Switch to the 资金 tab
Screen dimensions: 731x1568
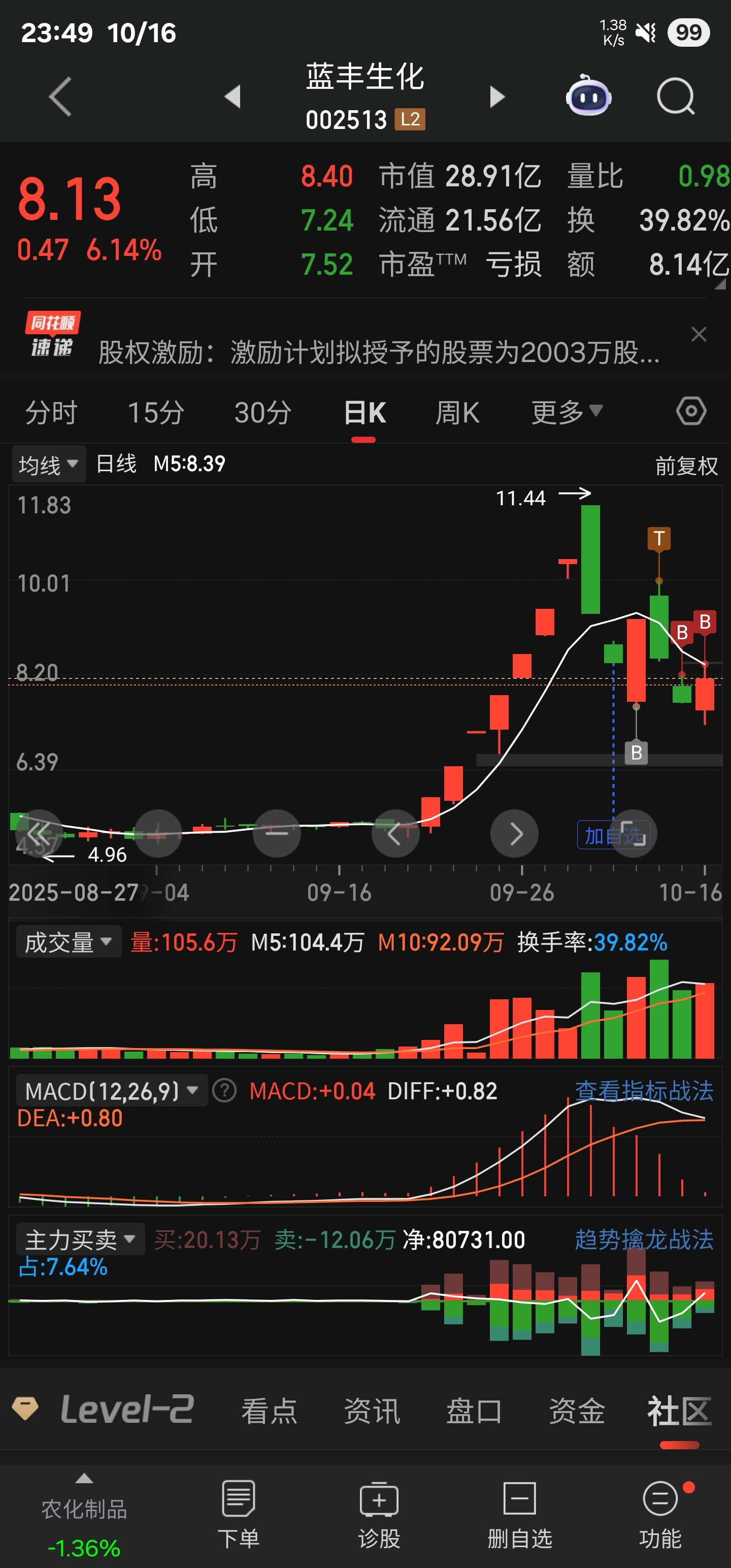[576, 1411]
